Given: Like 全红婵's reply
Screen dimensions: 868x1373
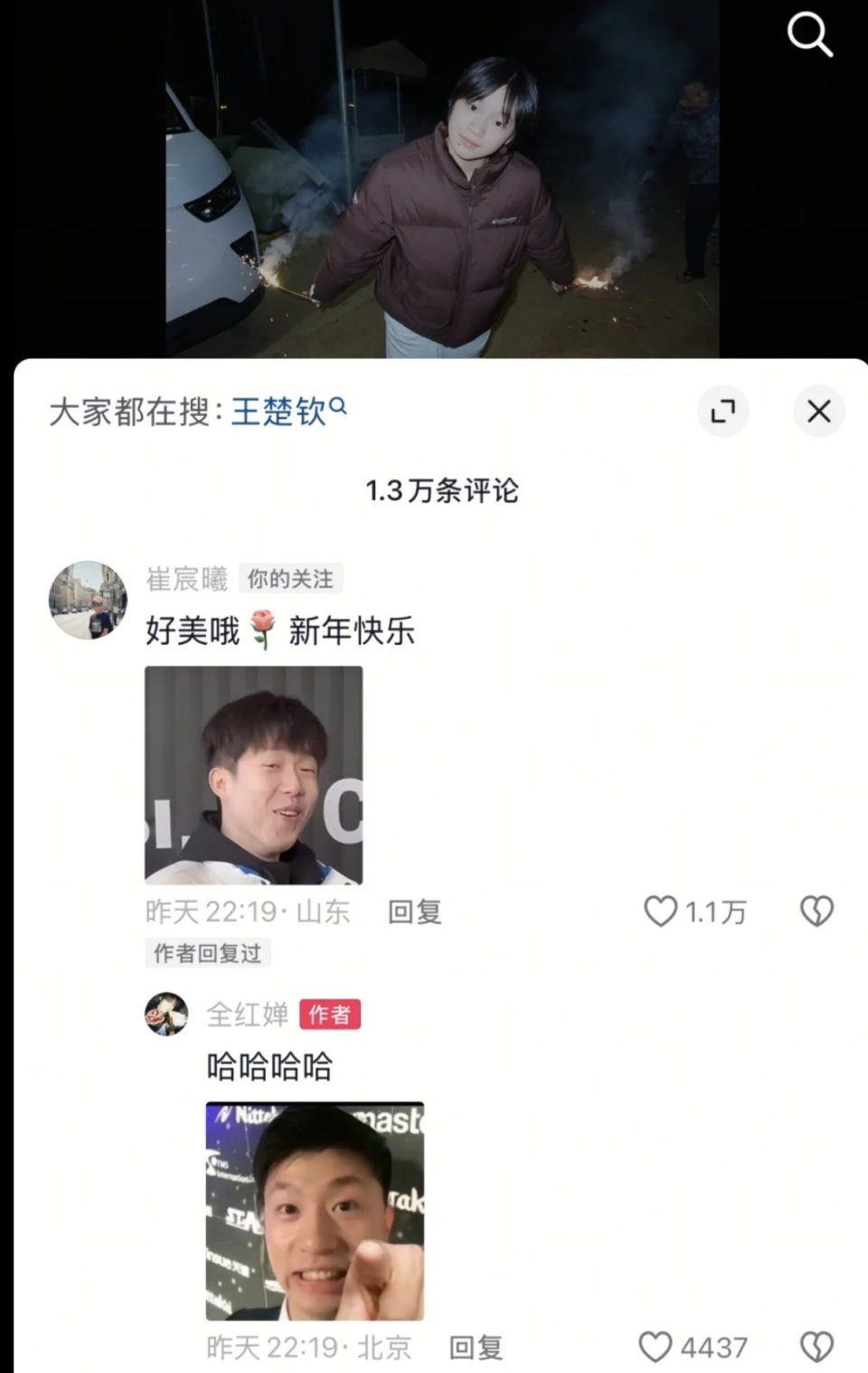Looking at the screenshot, I should click(x=656, y=1348).
